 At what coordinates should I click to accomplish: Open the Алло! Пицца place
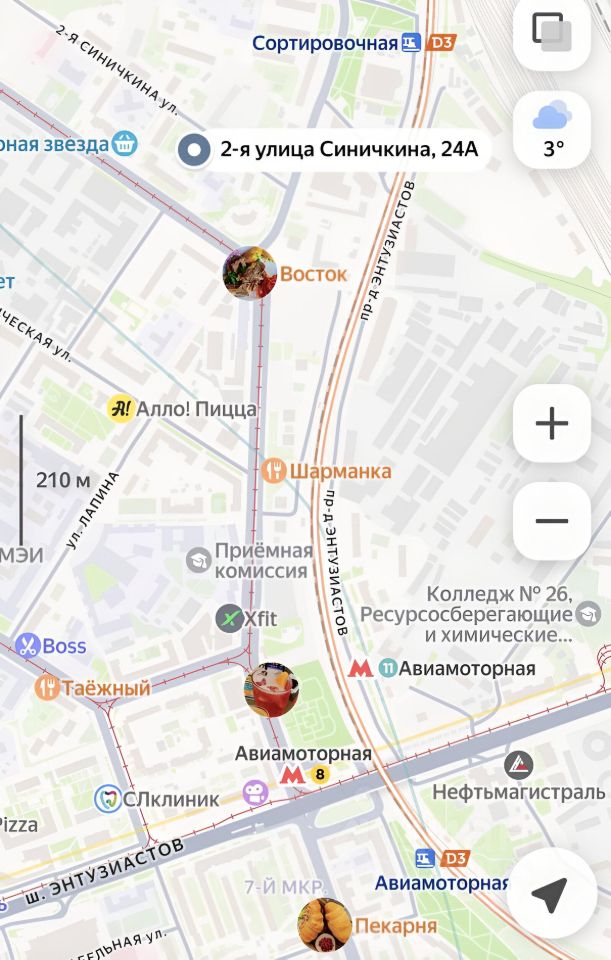pyautogui.click(x=121, y=409)
